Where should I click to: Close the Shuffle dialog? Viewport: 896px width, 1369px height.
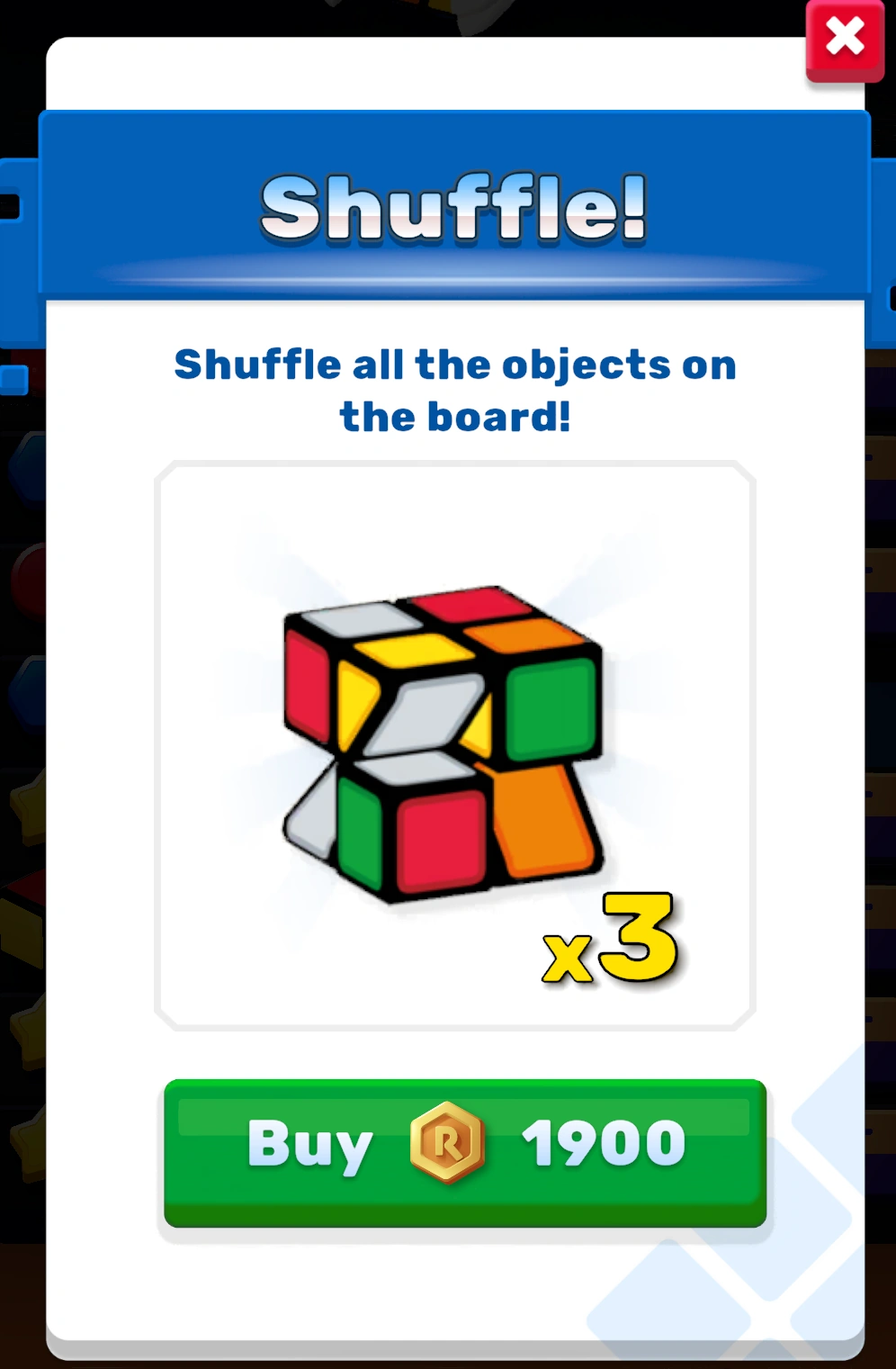click(844, 40)
